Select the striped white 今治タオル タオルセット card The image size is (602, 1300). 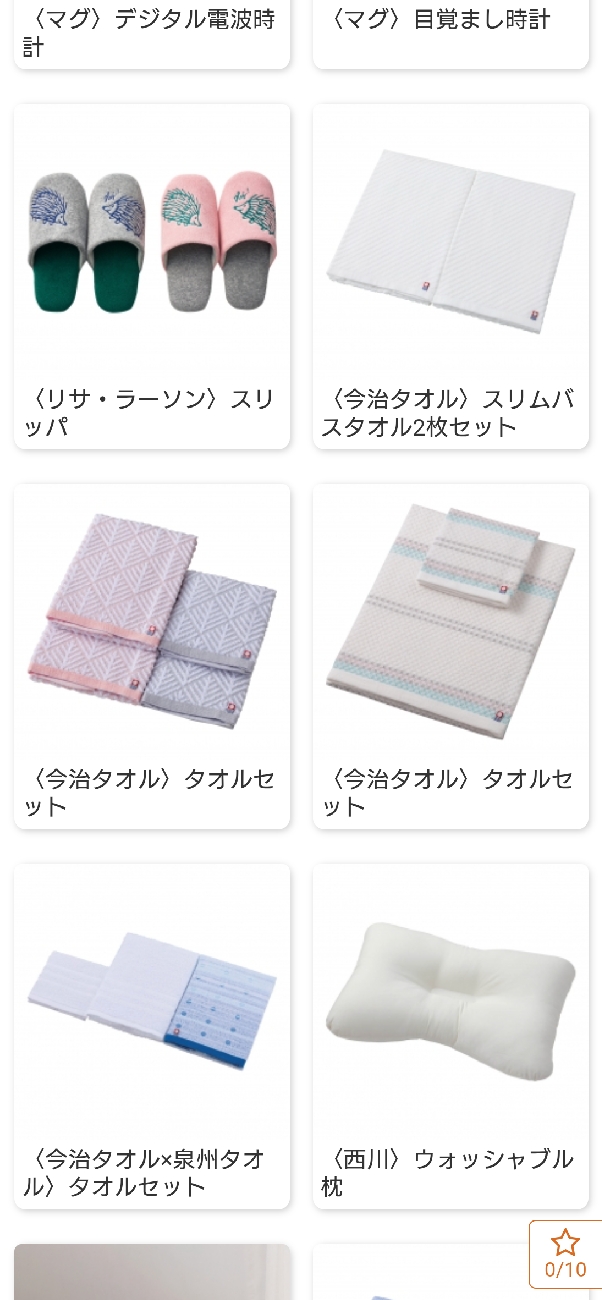pyautogui.click(x=451, y=656)
